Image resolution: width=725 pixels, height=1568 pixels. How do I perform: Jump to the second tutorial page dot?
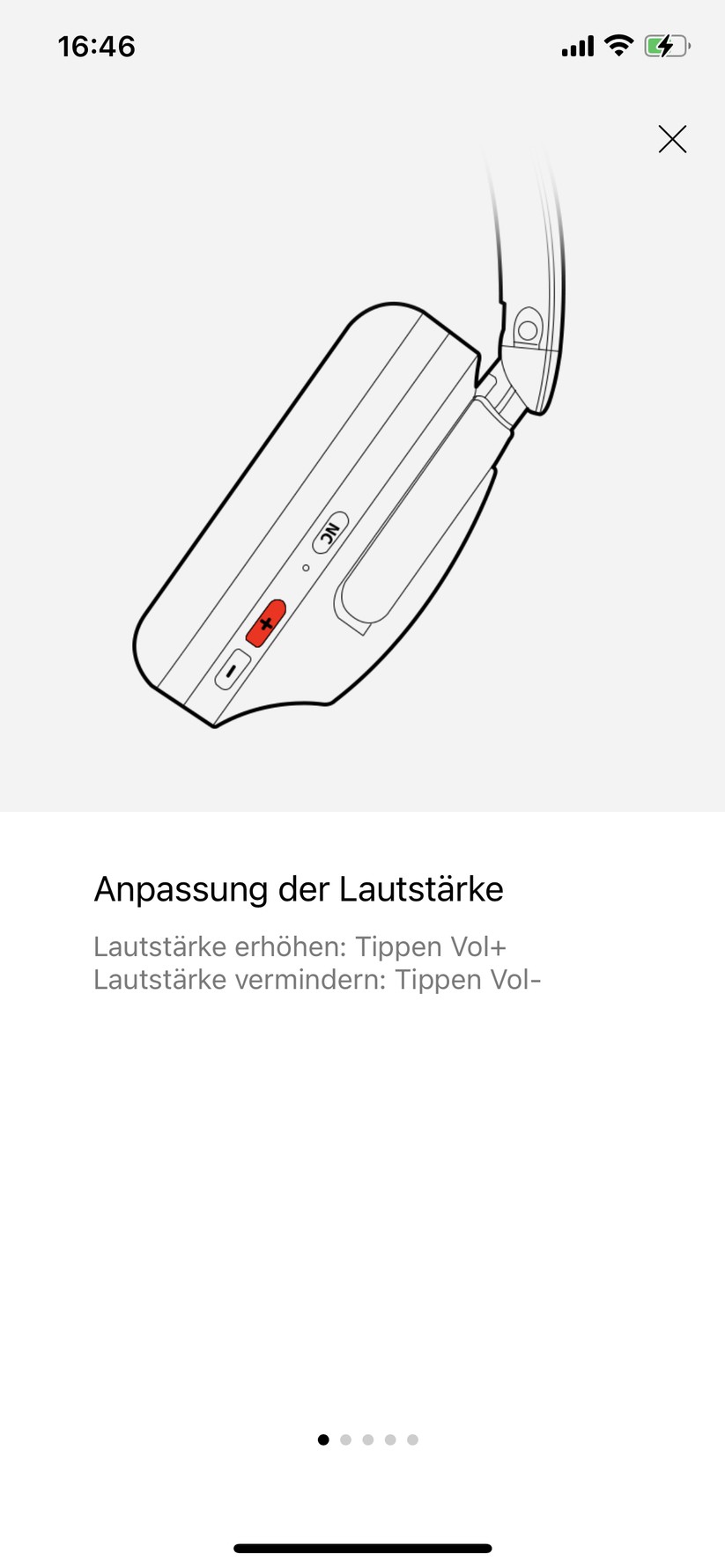pyautogui.click(x=345, y=1439)
